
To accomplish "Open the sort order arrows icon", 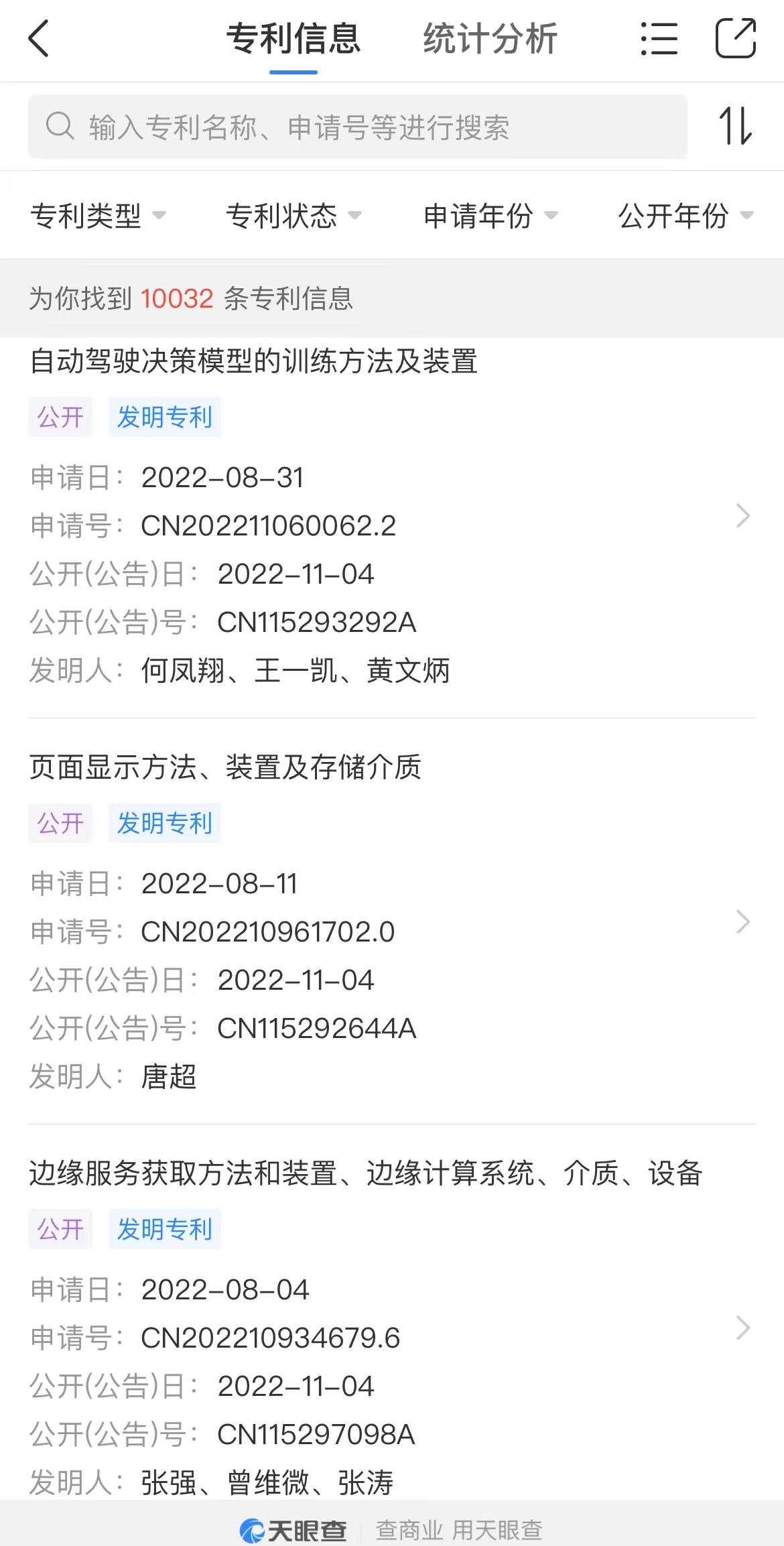I will coord(736,126).
